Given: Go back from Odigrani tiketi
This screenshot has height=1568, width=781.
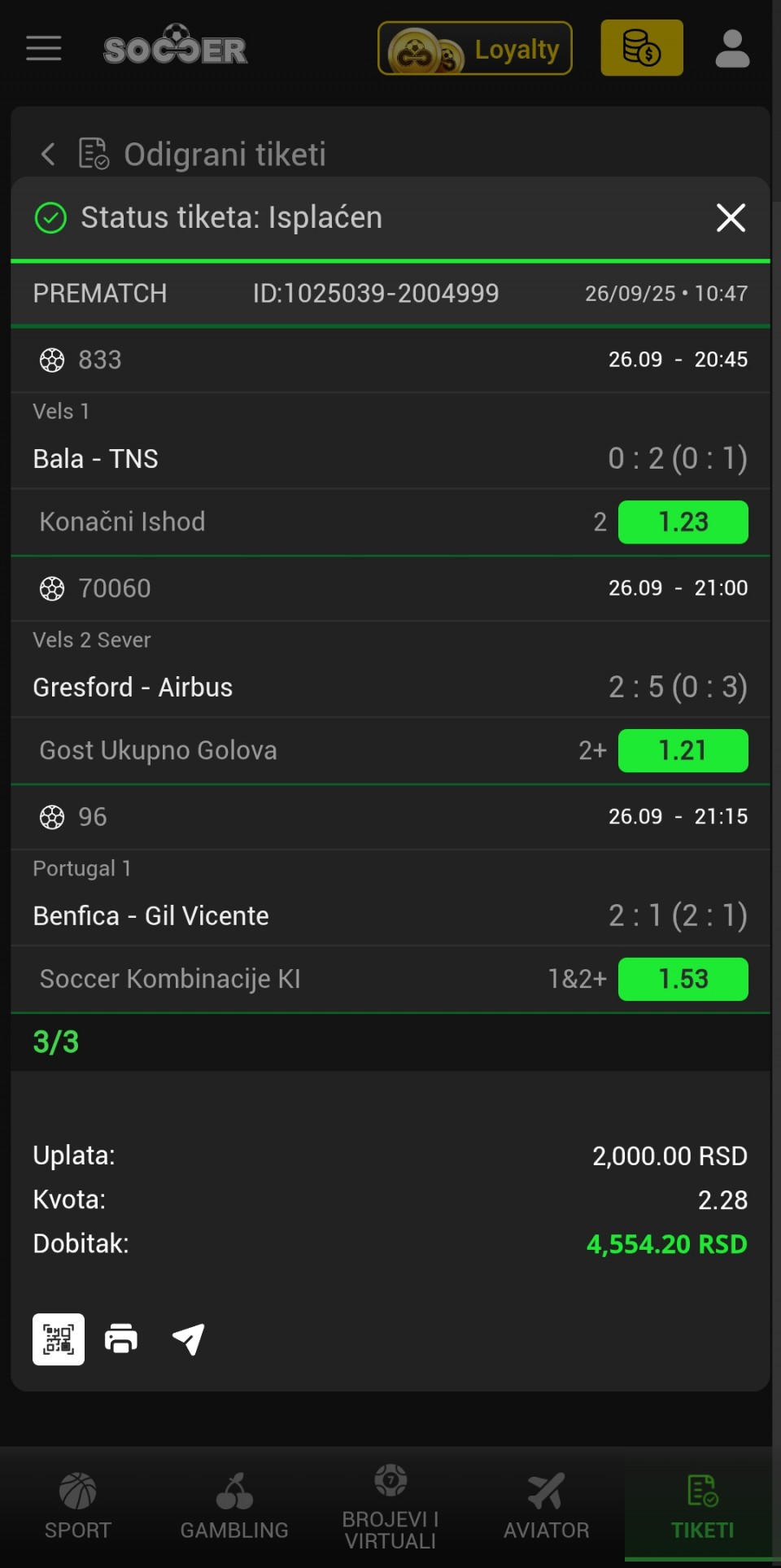Looking at the screenshot, I should pyautogui.click(x=49, y=154).
